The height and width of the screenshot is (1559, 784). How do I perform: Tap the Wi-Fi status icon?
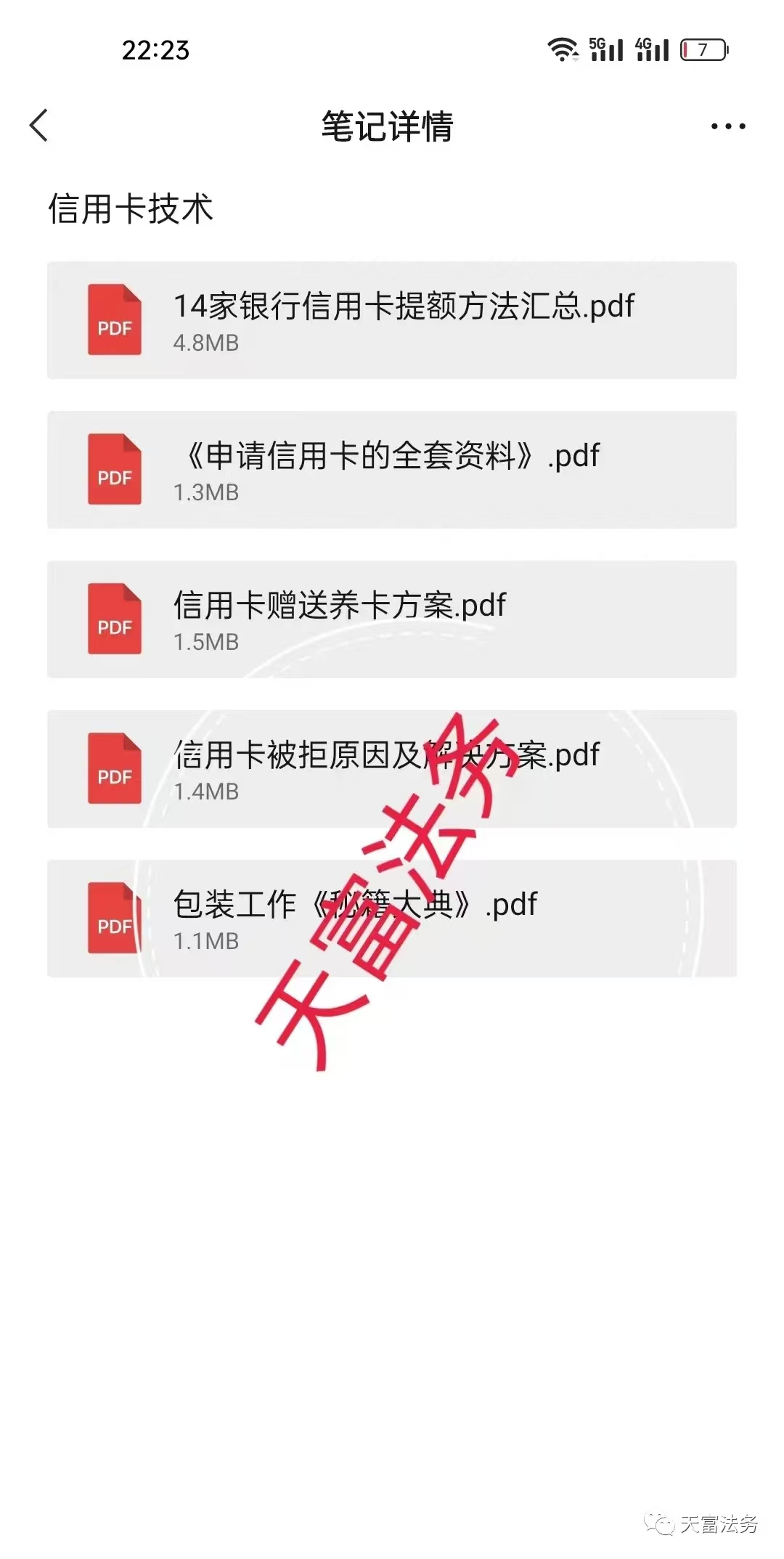563,49
